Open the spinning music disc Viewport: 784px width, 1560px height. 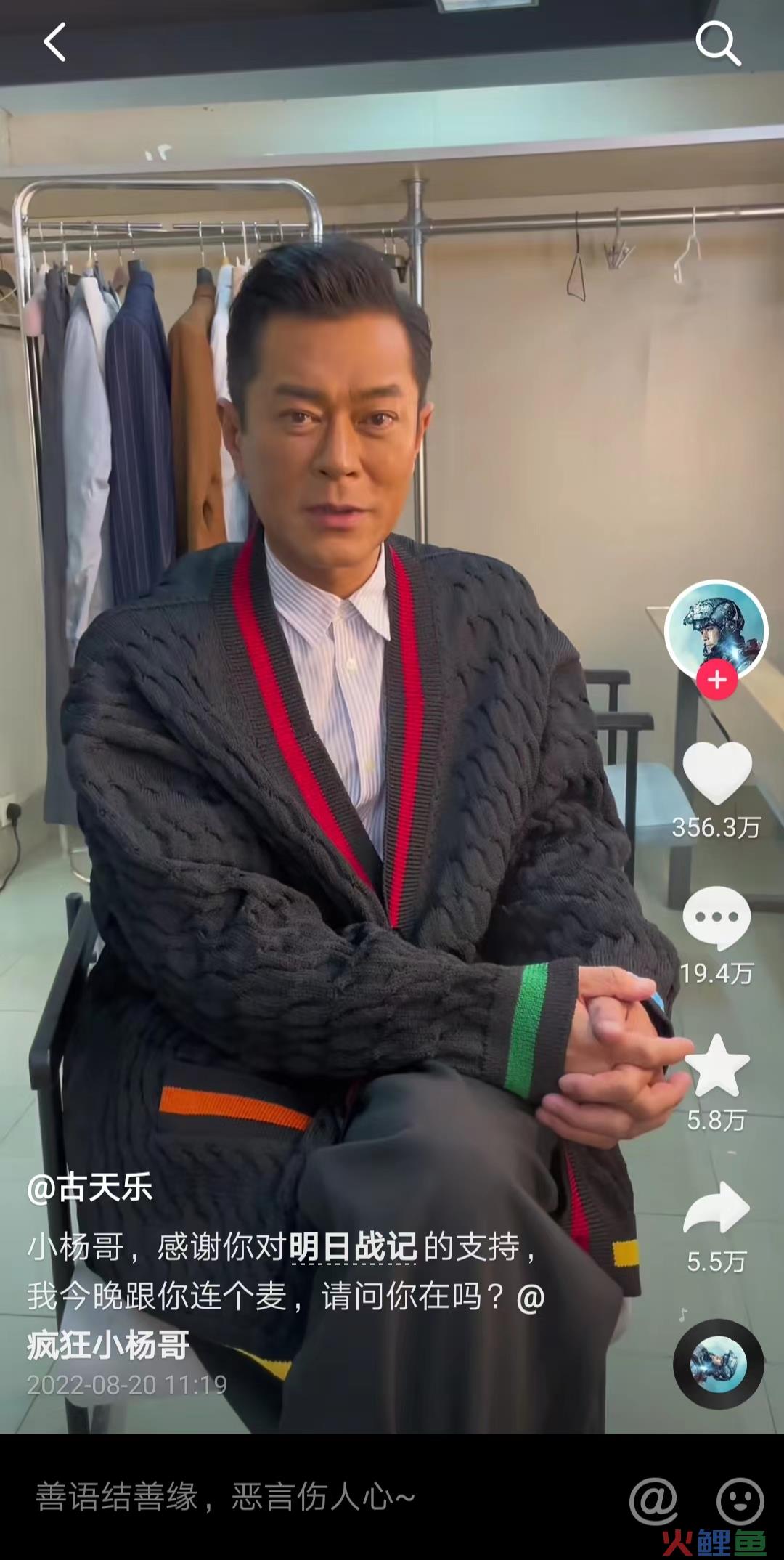718,1365
